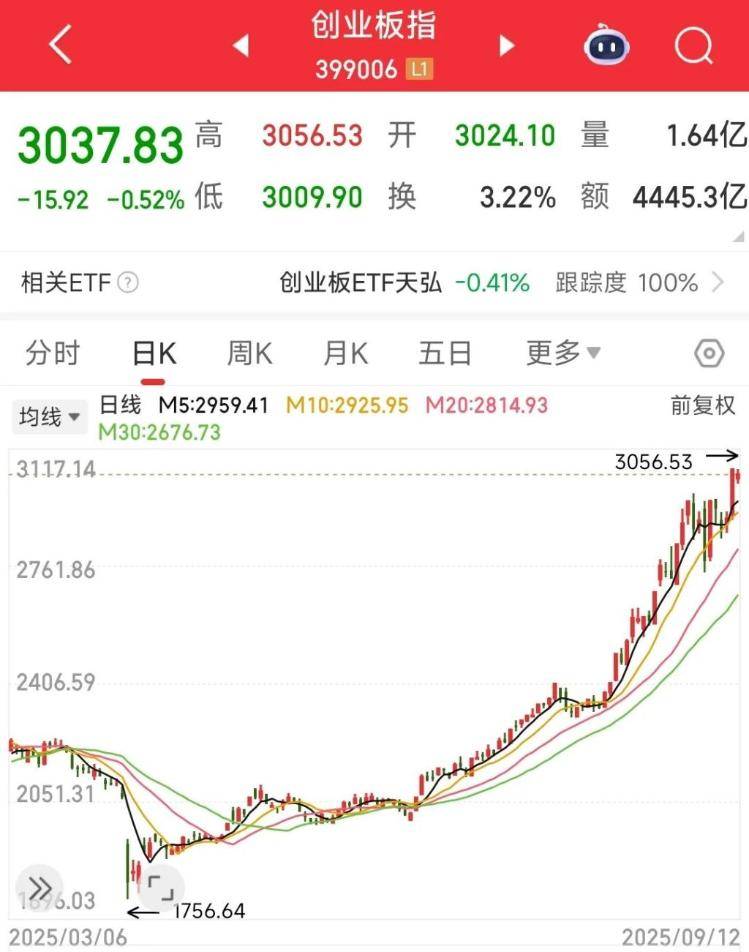Tap the L1 data level badge

pyautogui.click(x=421, y=68)
